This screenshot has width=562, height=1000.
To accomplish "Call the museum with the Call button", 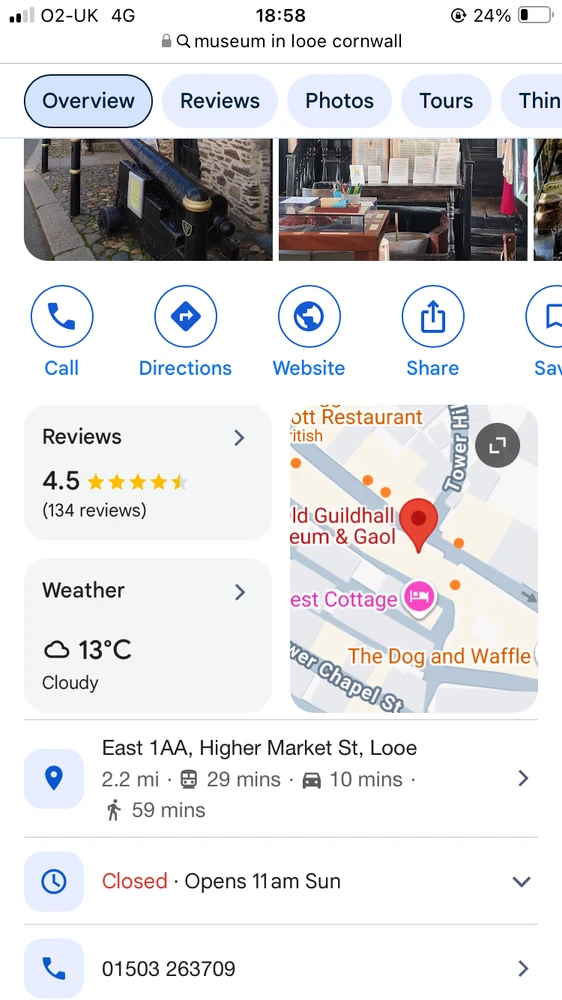I will 62,332.
